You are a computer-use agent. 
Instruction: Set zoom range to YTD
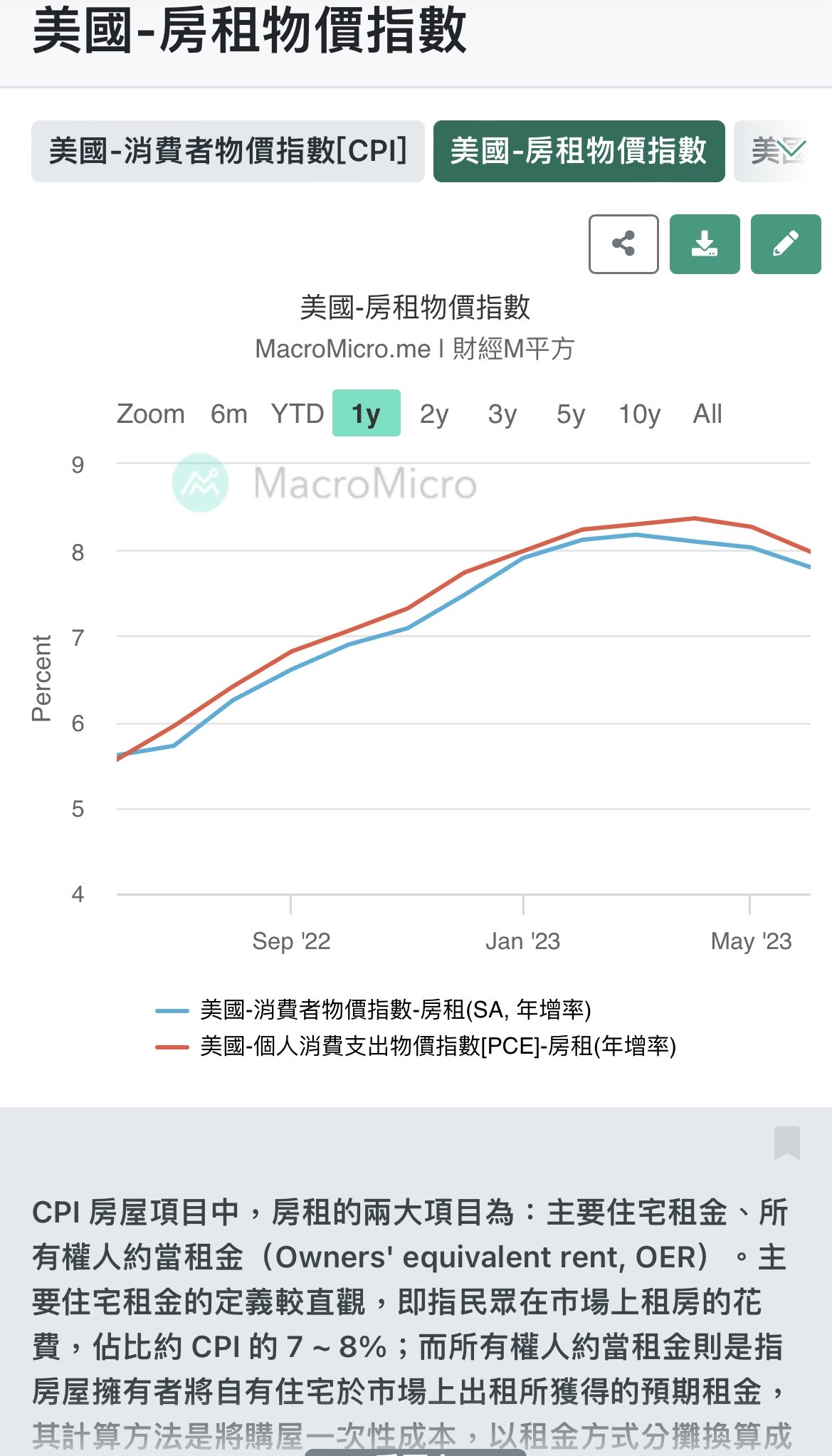tap(297, 414)
